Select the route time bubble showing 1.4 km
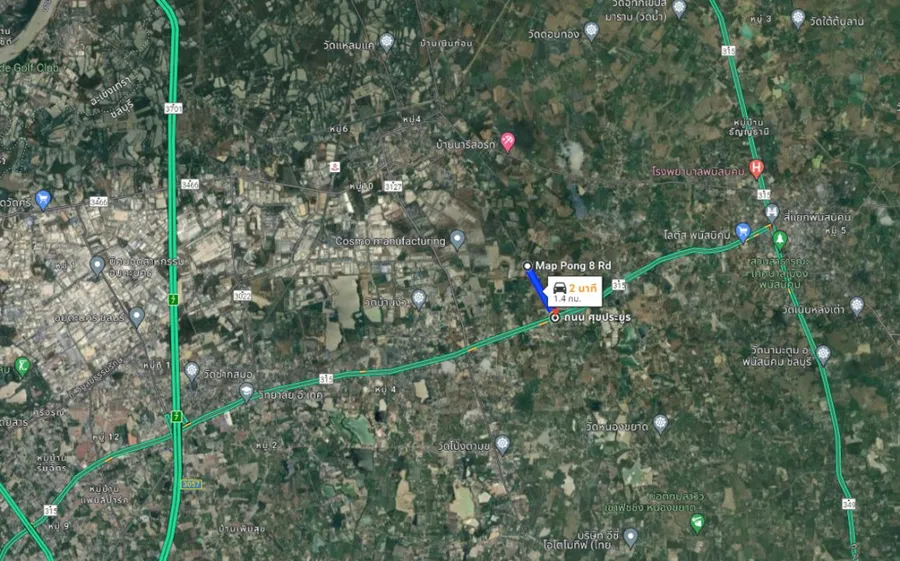The image size is (900, 561). coord(572,292)
